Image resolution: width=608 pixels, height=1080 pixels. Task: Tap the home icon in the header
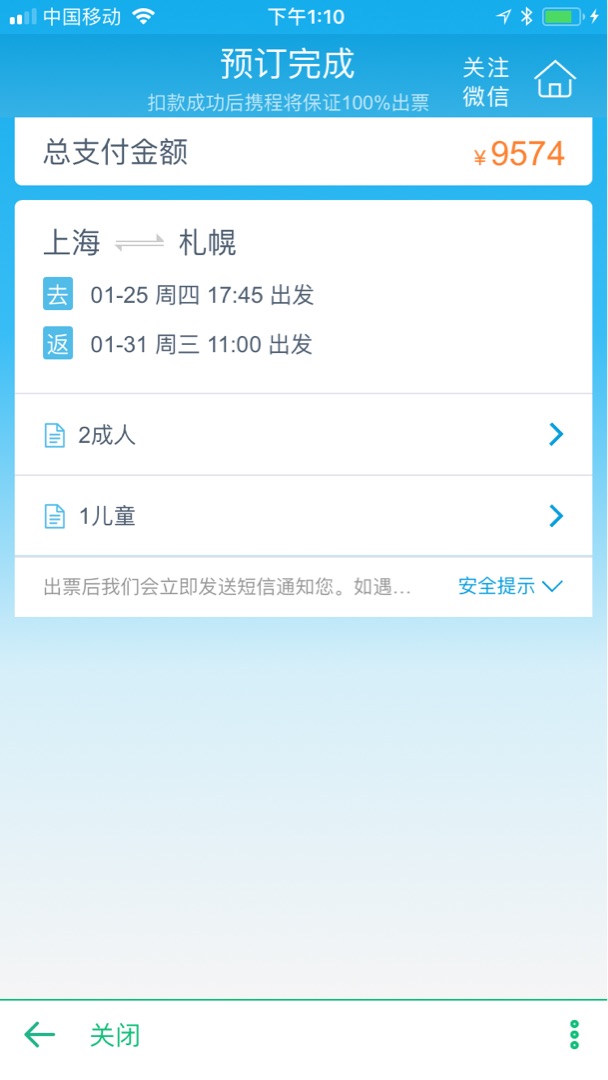coord(555,79)
